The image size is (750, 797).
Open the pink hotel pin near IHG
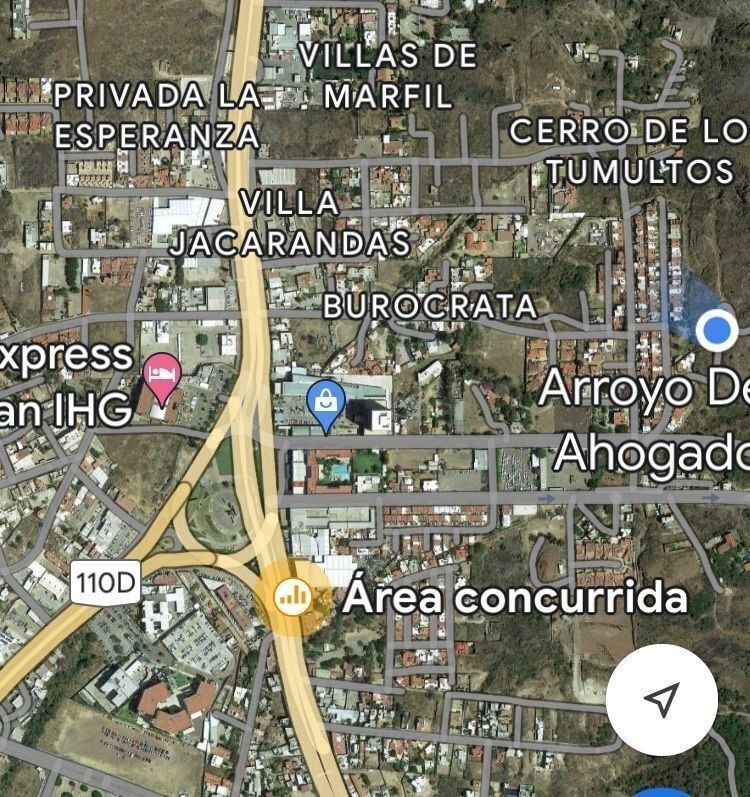click(x=162, y=378)
